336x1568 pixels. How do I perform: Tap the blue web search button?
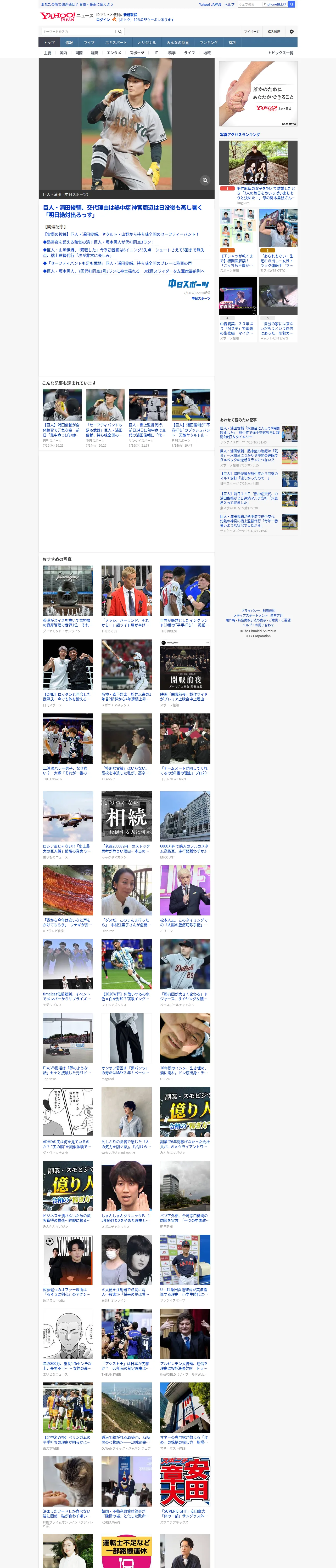point(292,4)
